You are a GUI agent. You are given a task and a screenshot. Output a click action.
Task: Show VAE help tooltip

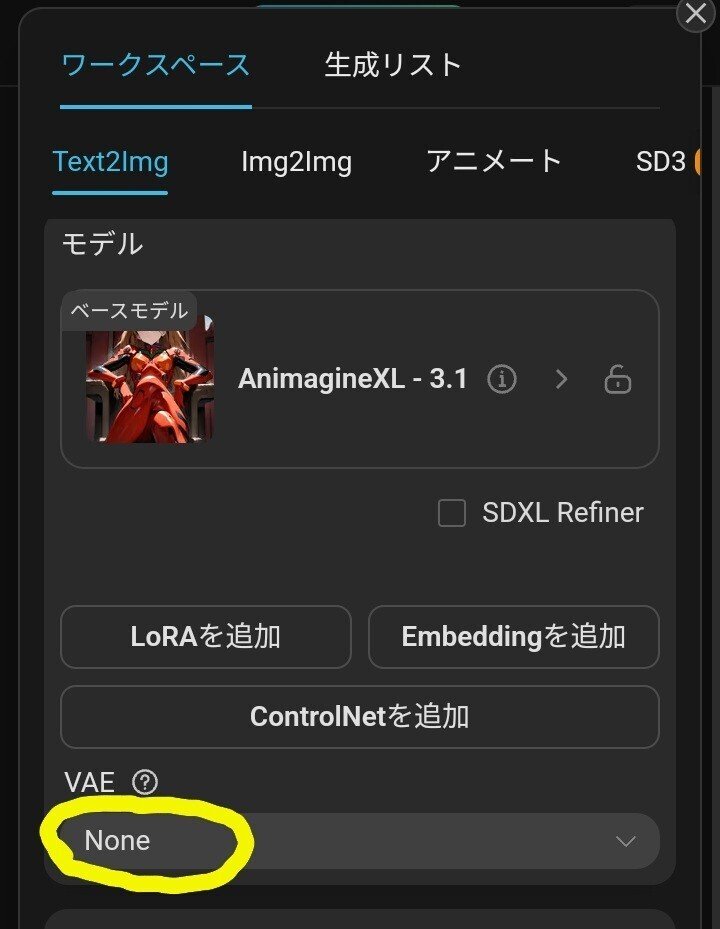pos(145,782)
